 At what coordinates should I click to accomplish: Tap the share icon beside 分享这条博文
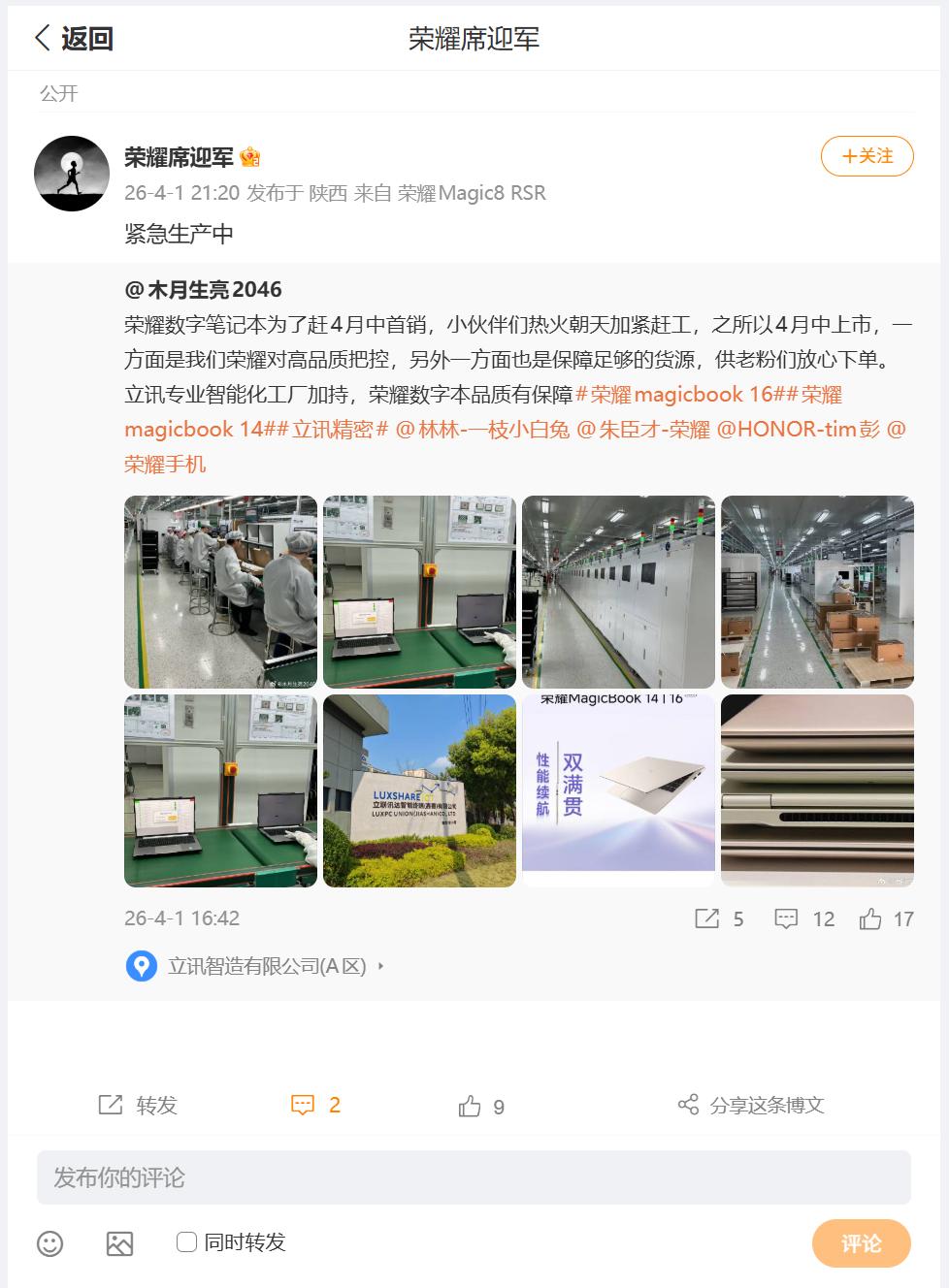tap(689, 1104)
